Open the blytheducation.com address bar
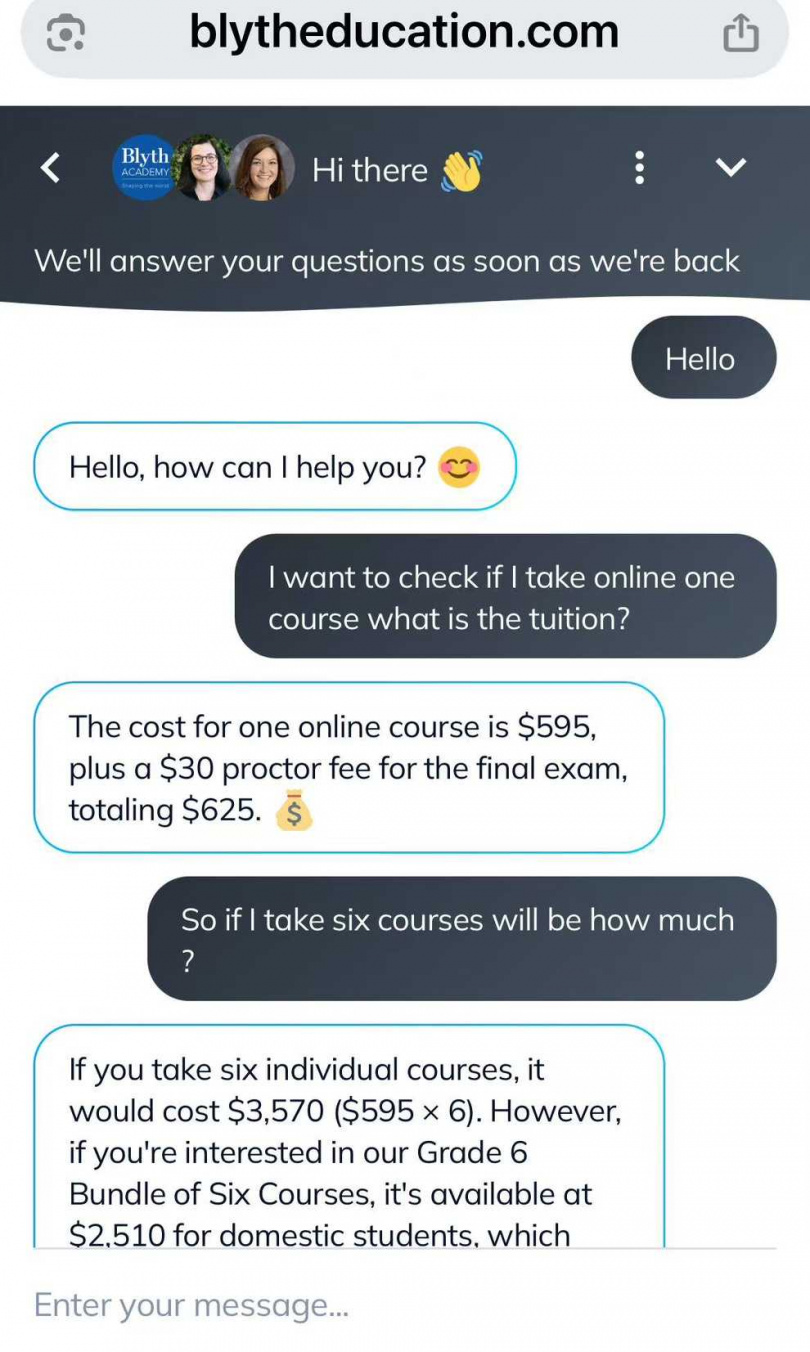The image size is (810, 1352). pyautogui.click(x=404, y=34)
